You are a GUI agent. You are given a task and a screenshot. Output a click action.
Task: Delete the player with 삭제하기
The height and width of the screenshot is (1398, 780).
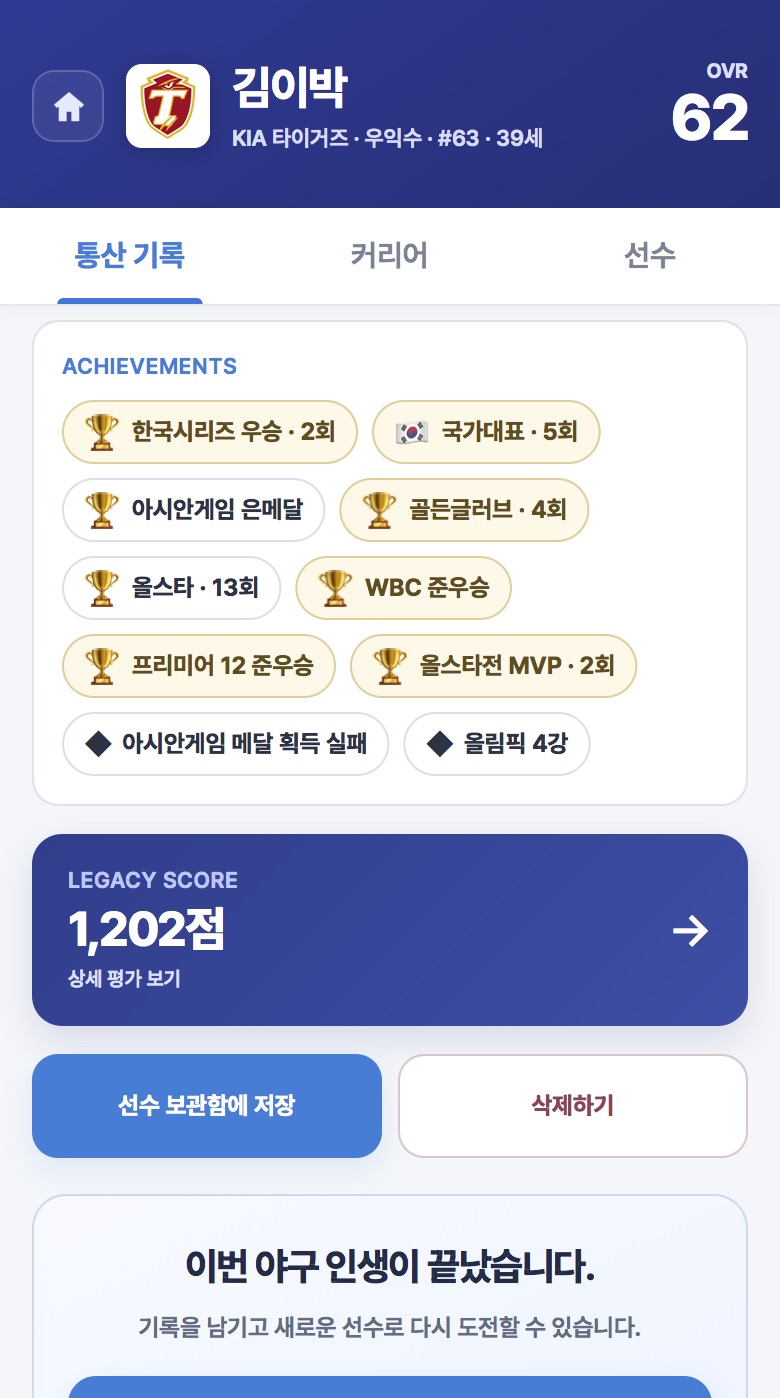point(573,1106)
